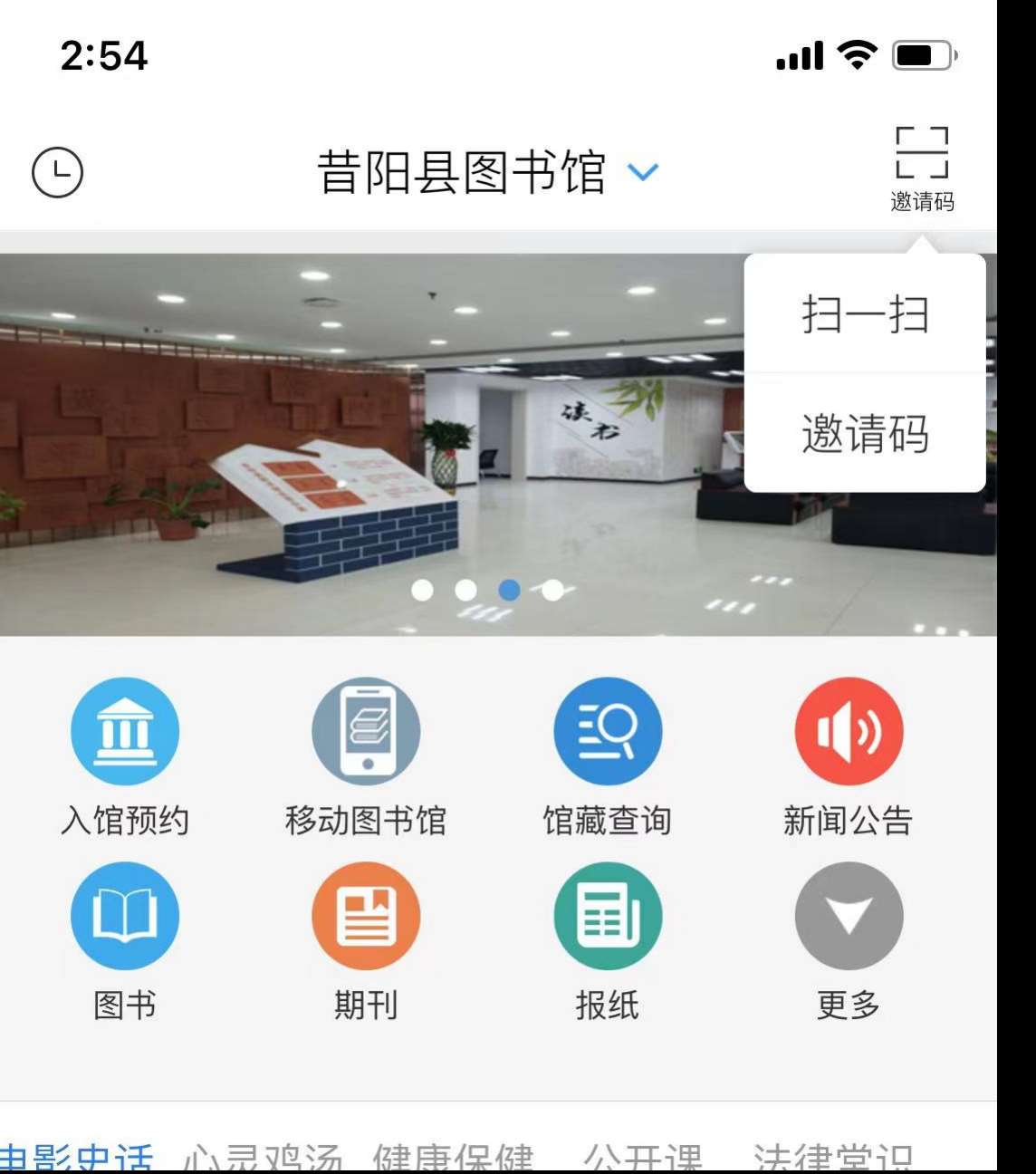
Task: Choose 邀请码 from the popup menu
Action: 863,435
